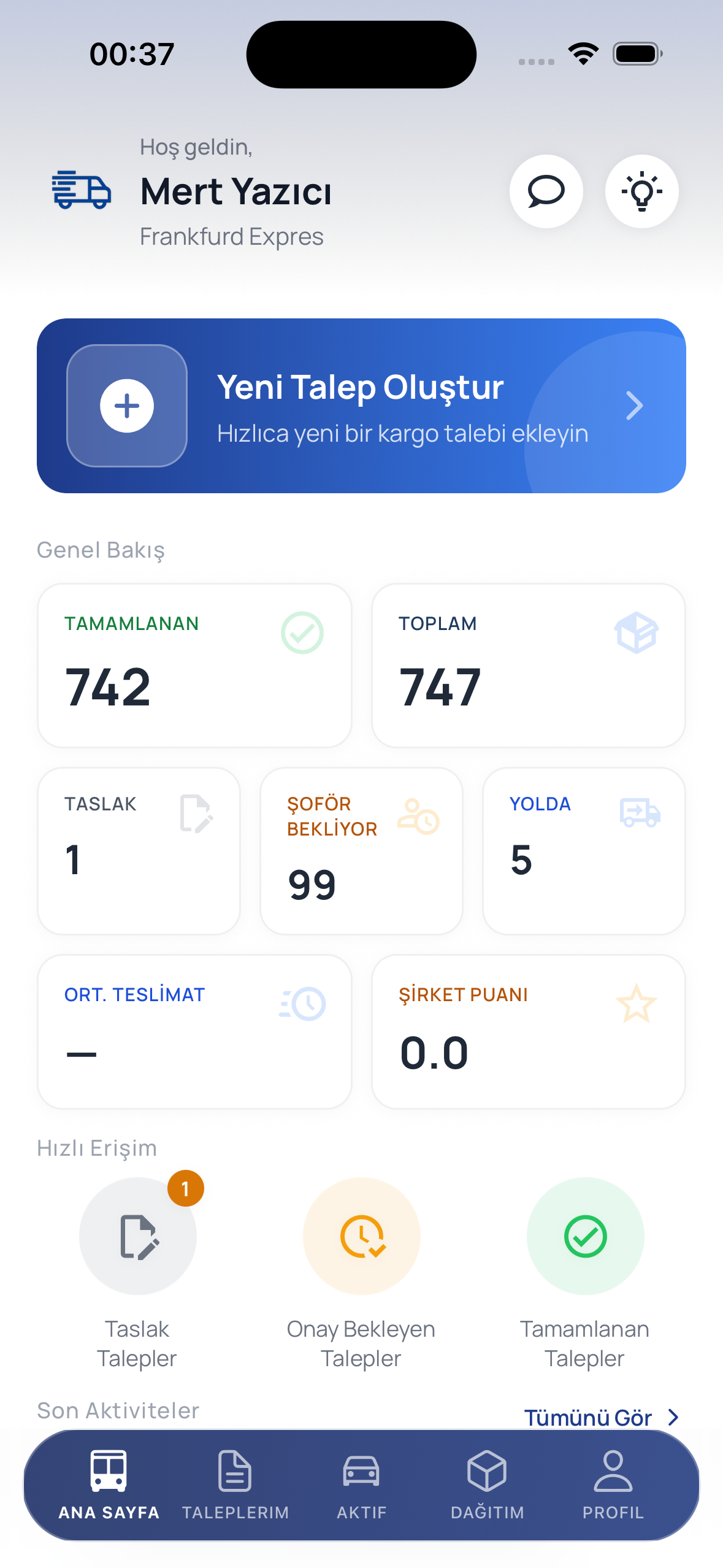
Task: Tap the lightbulb tips icon
Action: click(641, 191)
